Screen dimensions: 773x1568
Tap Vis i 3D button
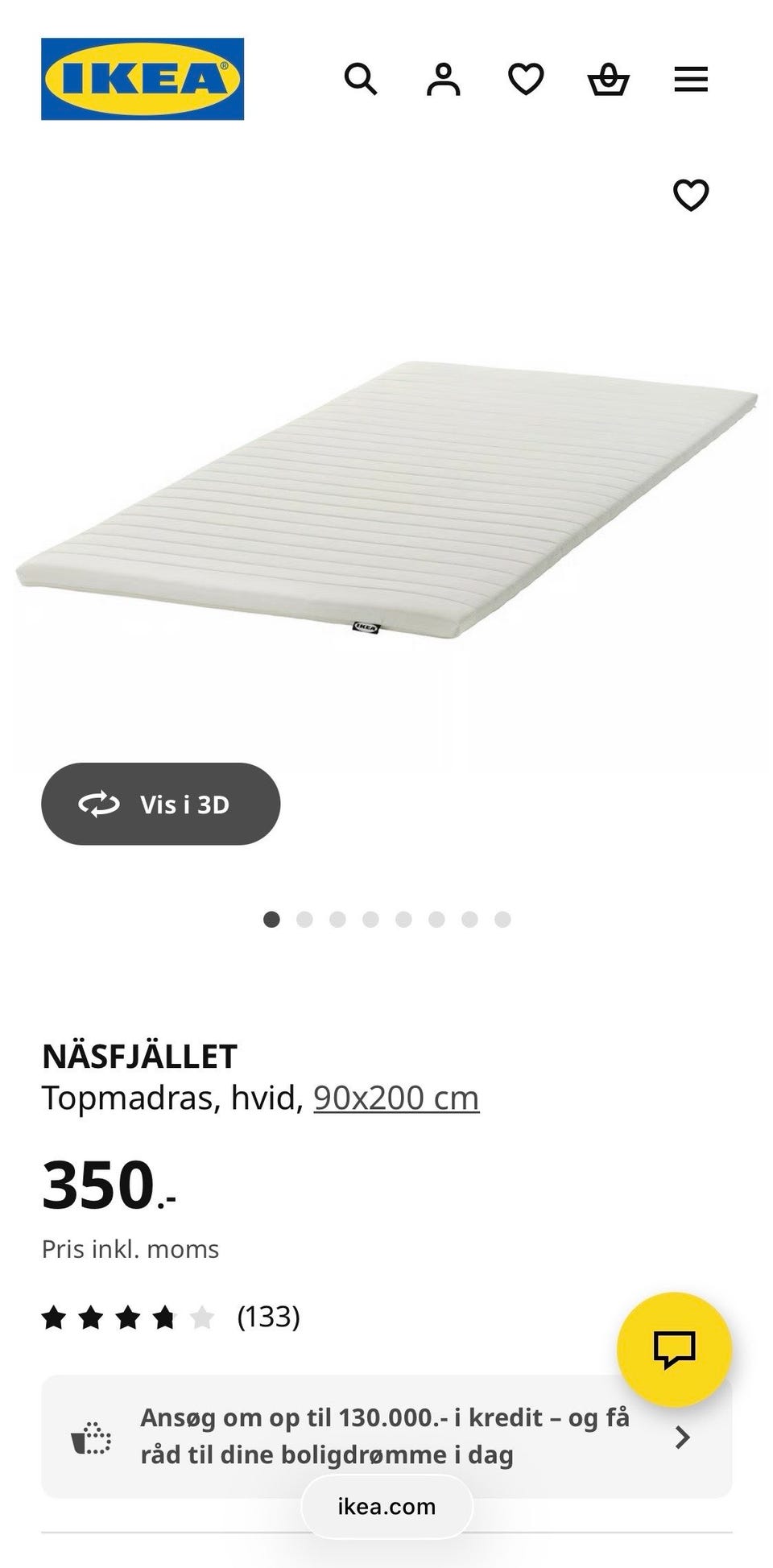tap(161, 804)
